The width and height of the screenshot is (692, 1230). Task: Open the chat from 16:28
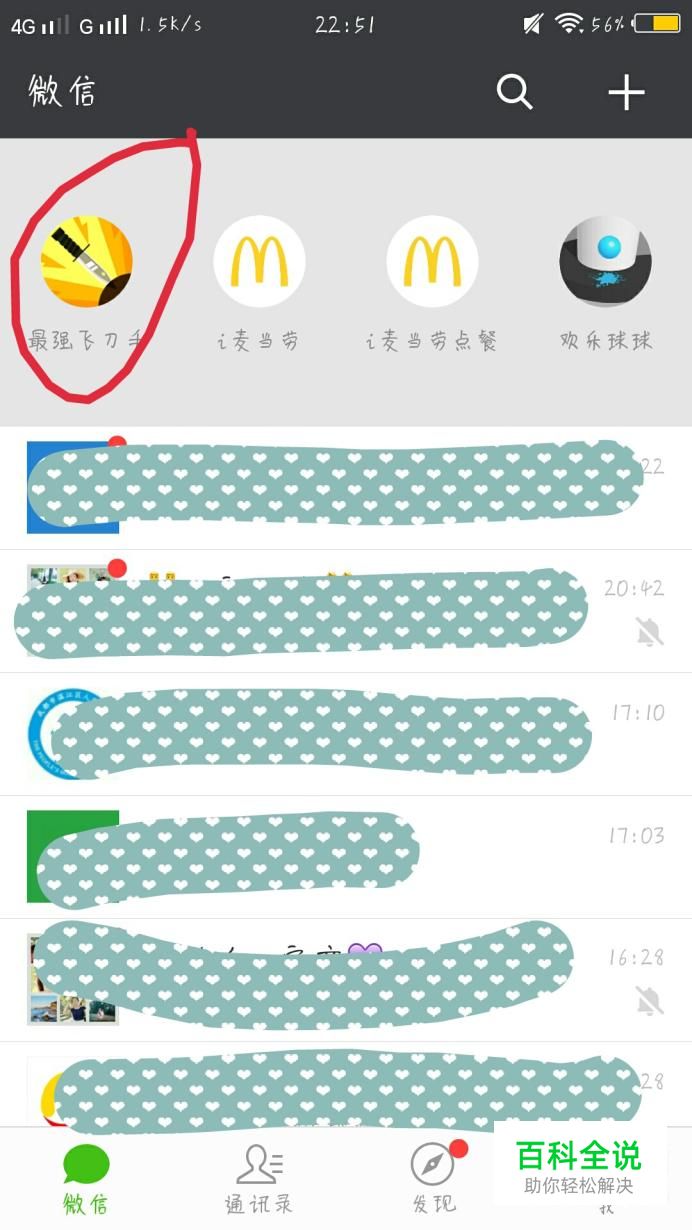point(346,980)
